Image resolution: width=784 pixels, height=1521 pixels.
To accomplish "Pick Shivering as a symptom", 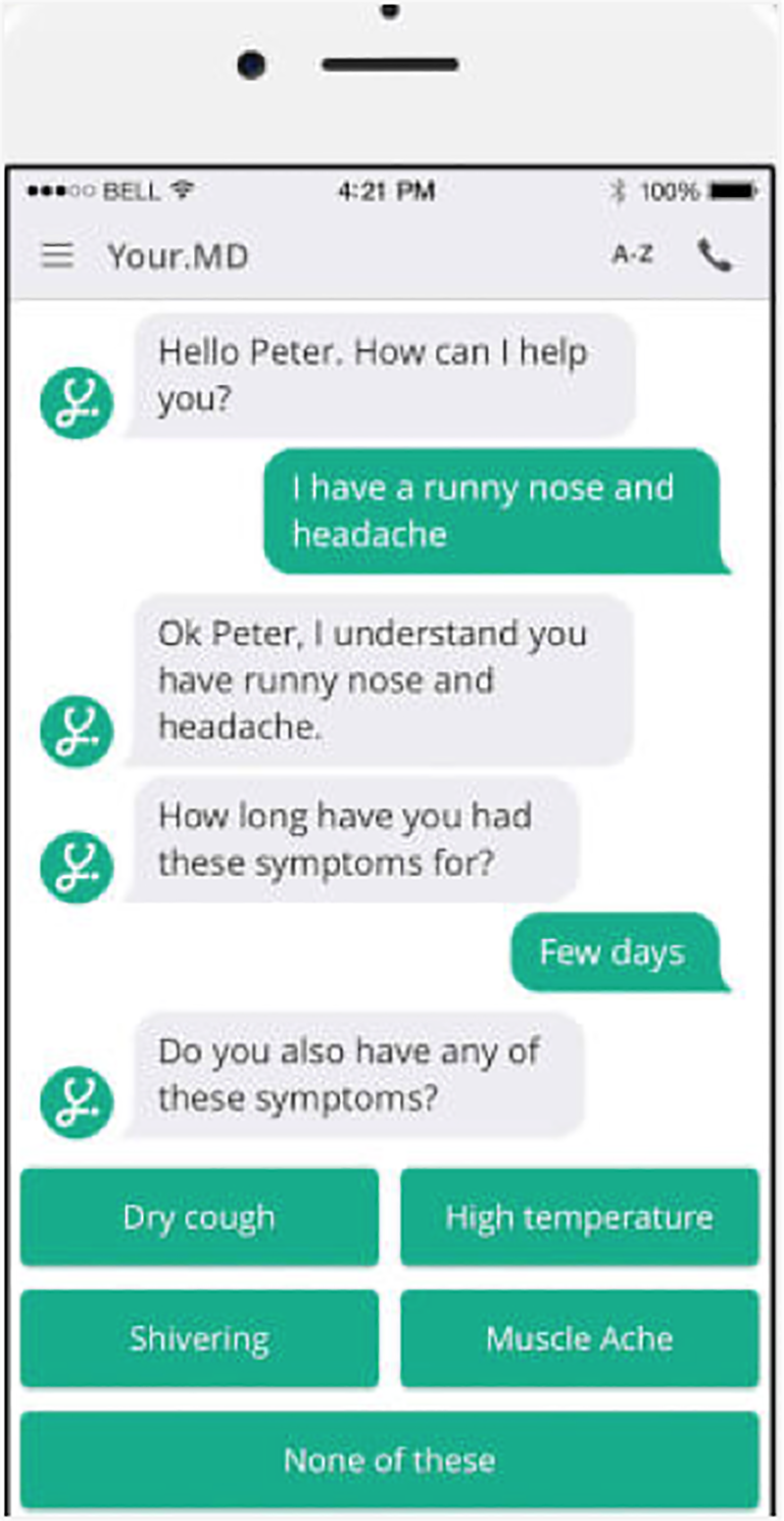I will (199, 1339).
